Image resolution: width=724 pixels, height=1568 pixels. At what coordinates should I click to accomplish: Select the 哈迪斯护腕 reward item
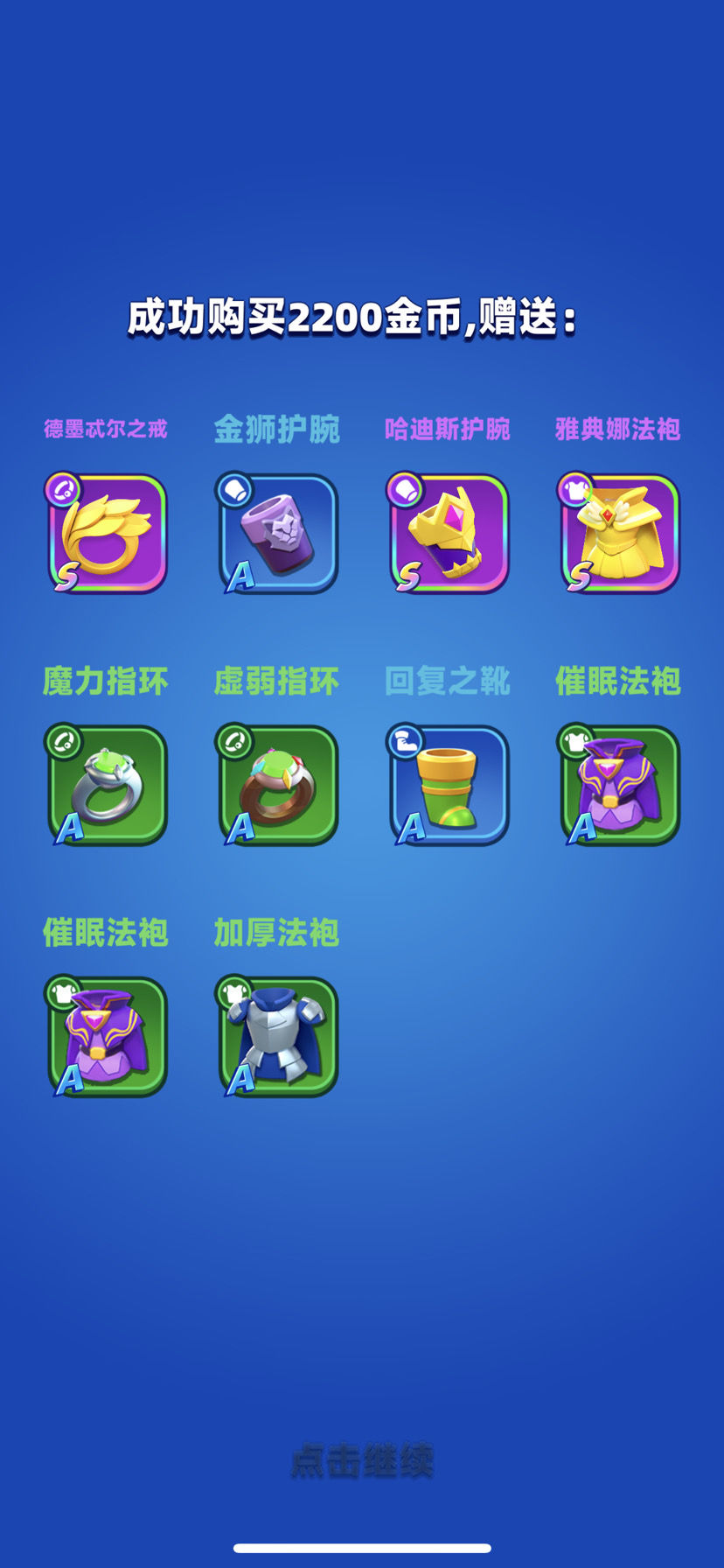[449, 534]
